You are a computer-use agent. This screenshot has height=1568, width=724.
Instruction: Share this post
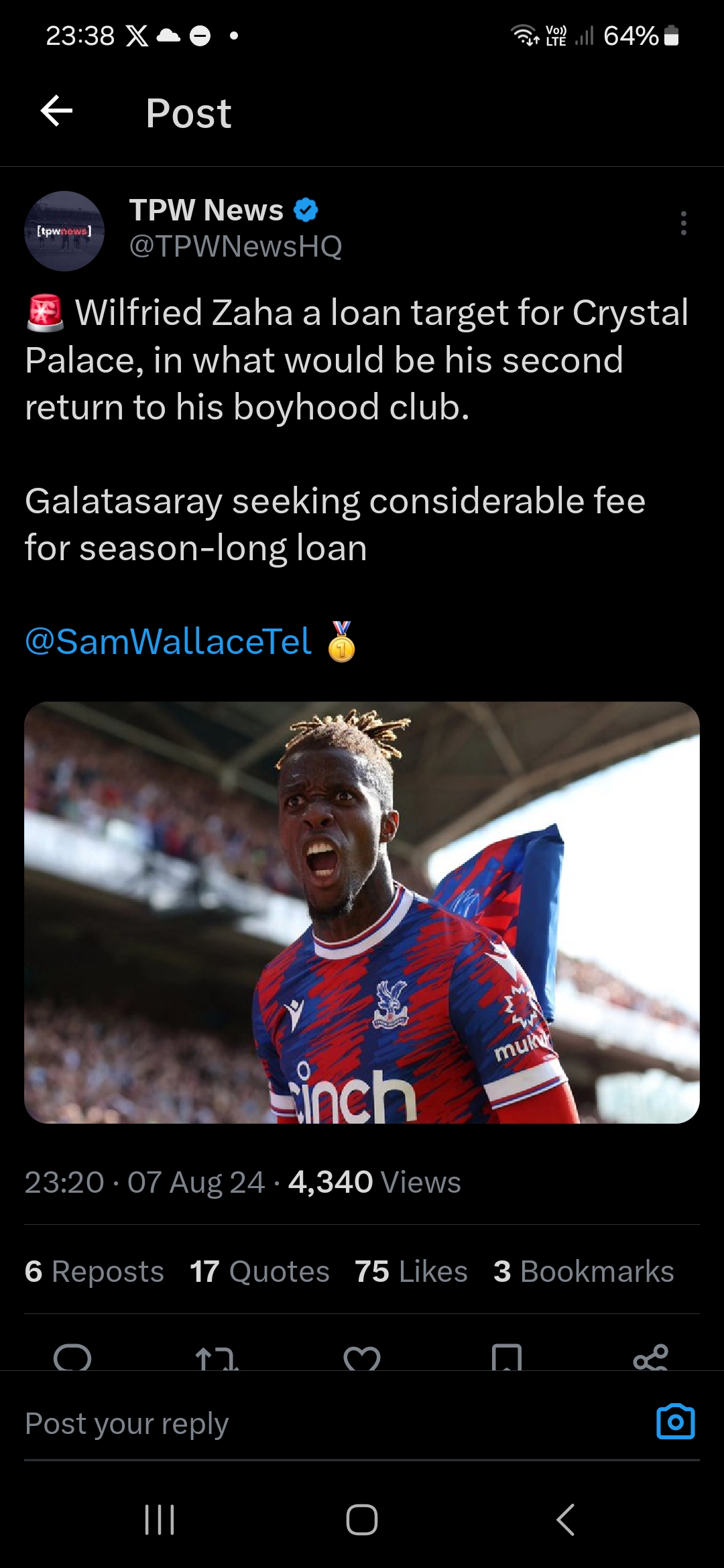point(650,1358)
